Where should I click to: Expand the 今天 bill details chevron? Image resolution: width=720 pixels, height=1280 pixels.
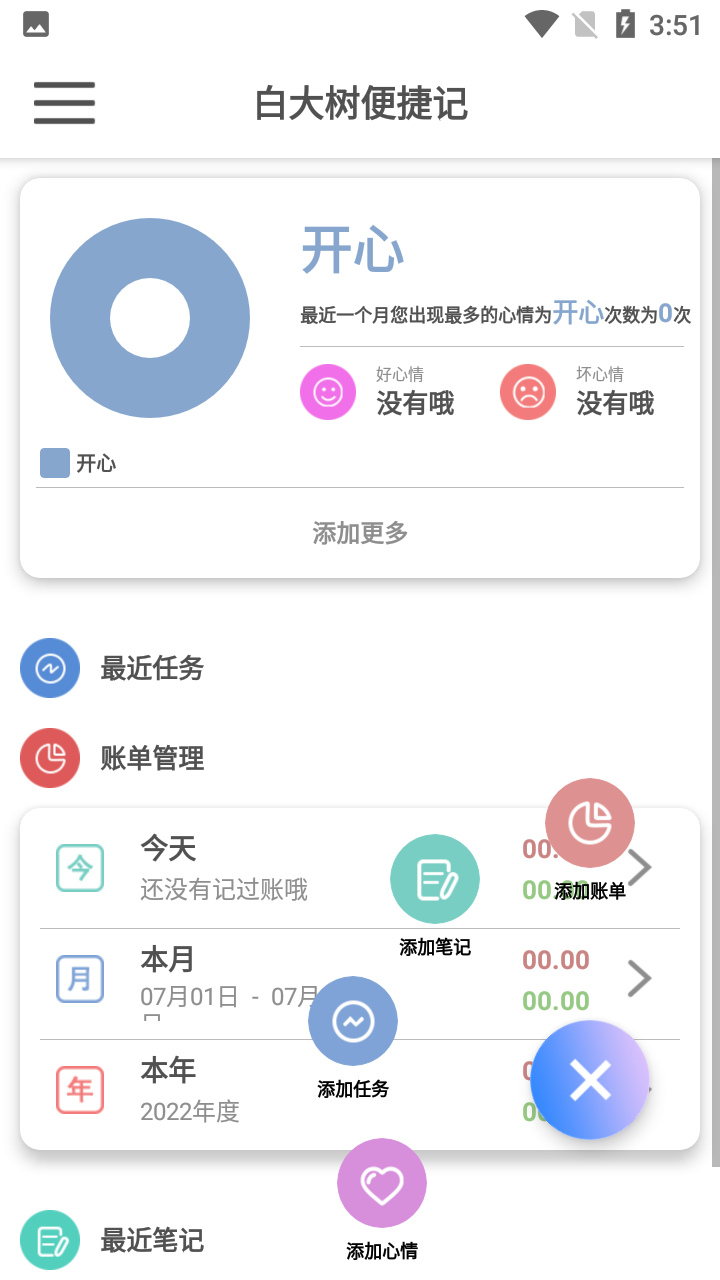coord(639,867)
